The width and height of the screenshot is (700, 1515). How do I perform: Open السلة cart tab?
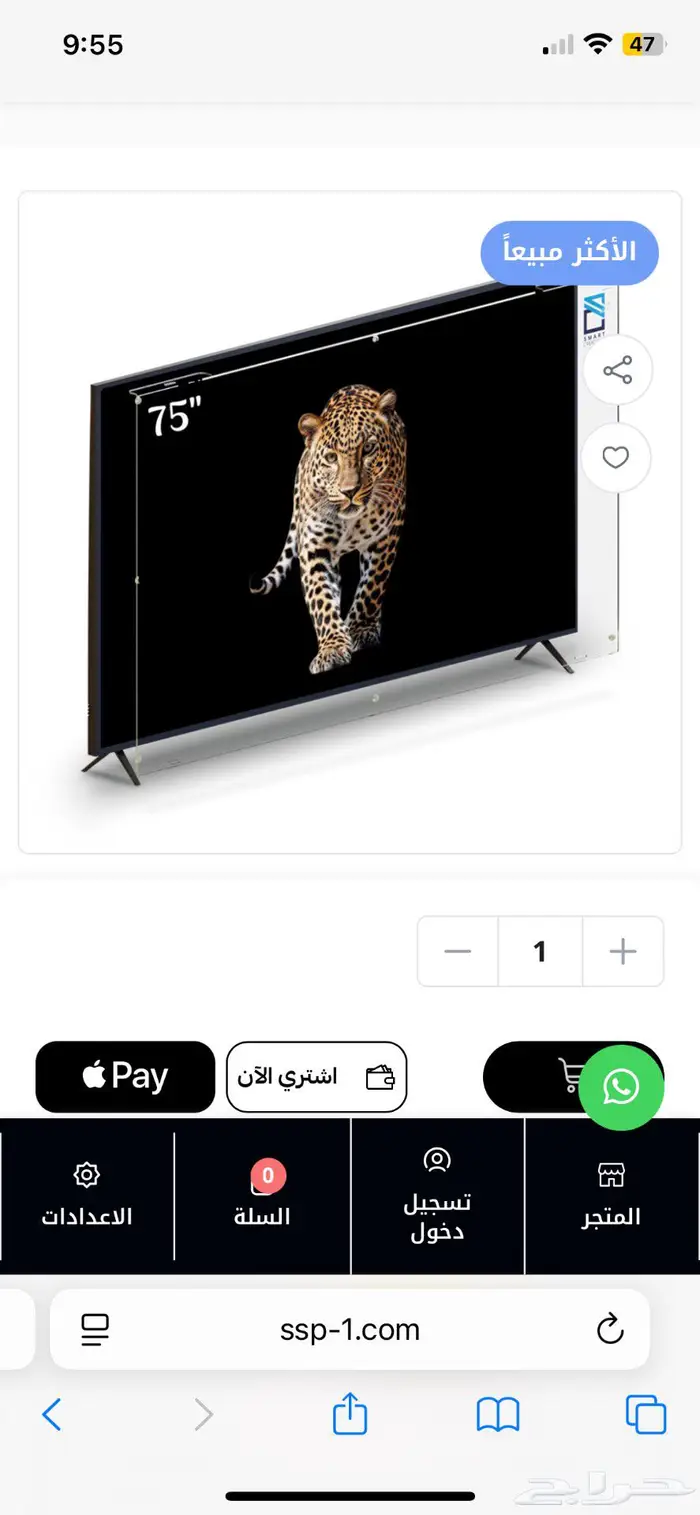pos(262,1196)
